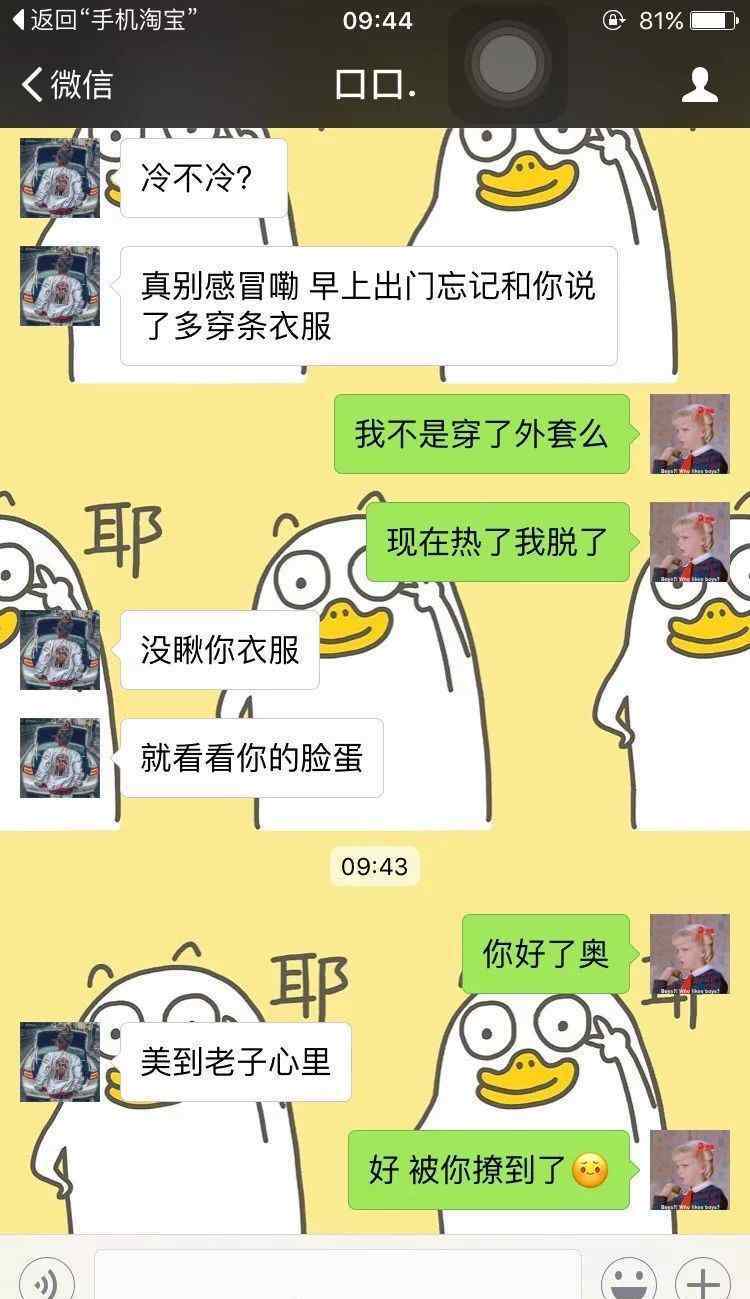Focus the message text field
Image resolution: width=750 pixels, height=1299 pixels.
pyautogui.click(x=337, y=1276)
